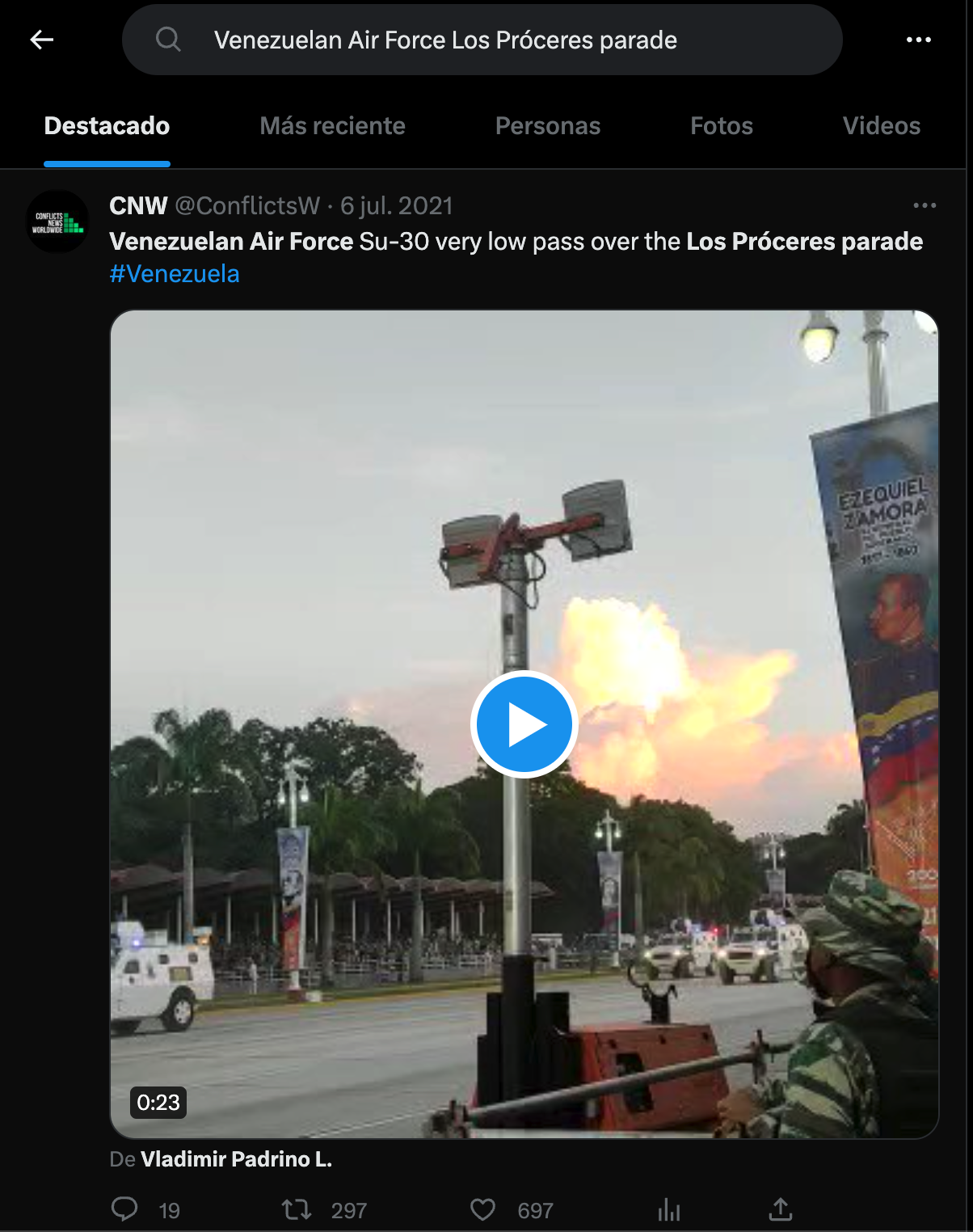Switch to the Más reciente tab
Viewport: 973px width, 1232px height.
(x=332, y=126)
